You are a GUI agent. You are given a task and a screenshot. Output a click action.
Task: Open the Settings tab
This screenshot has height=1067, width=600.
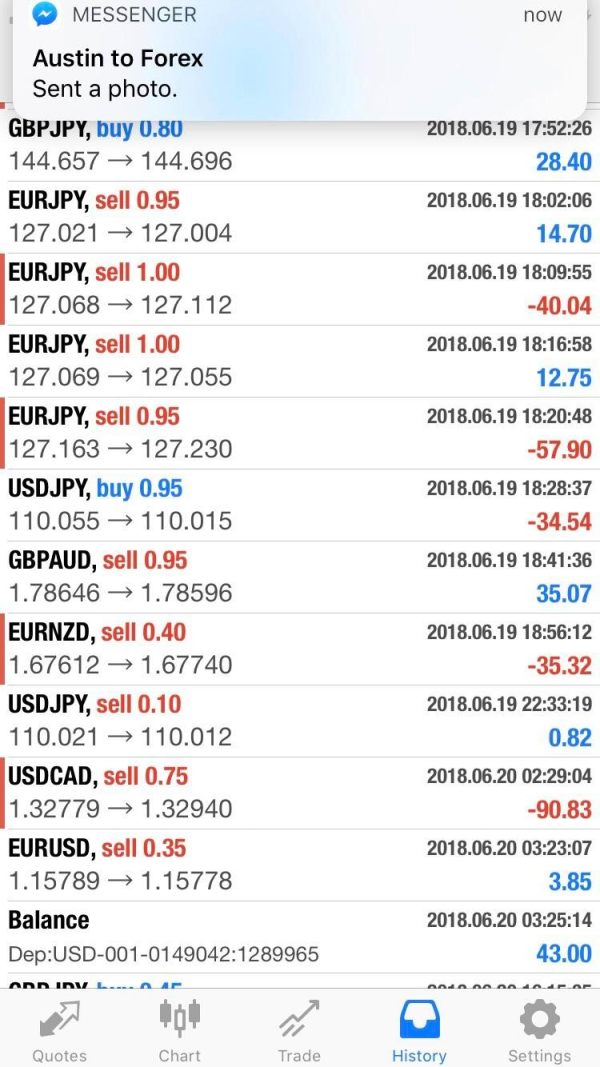tap(539, 1029)
